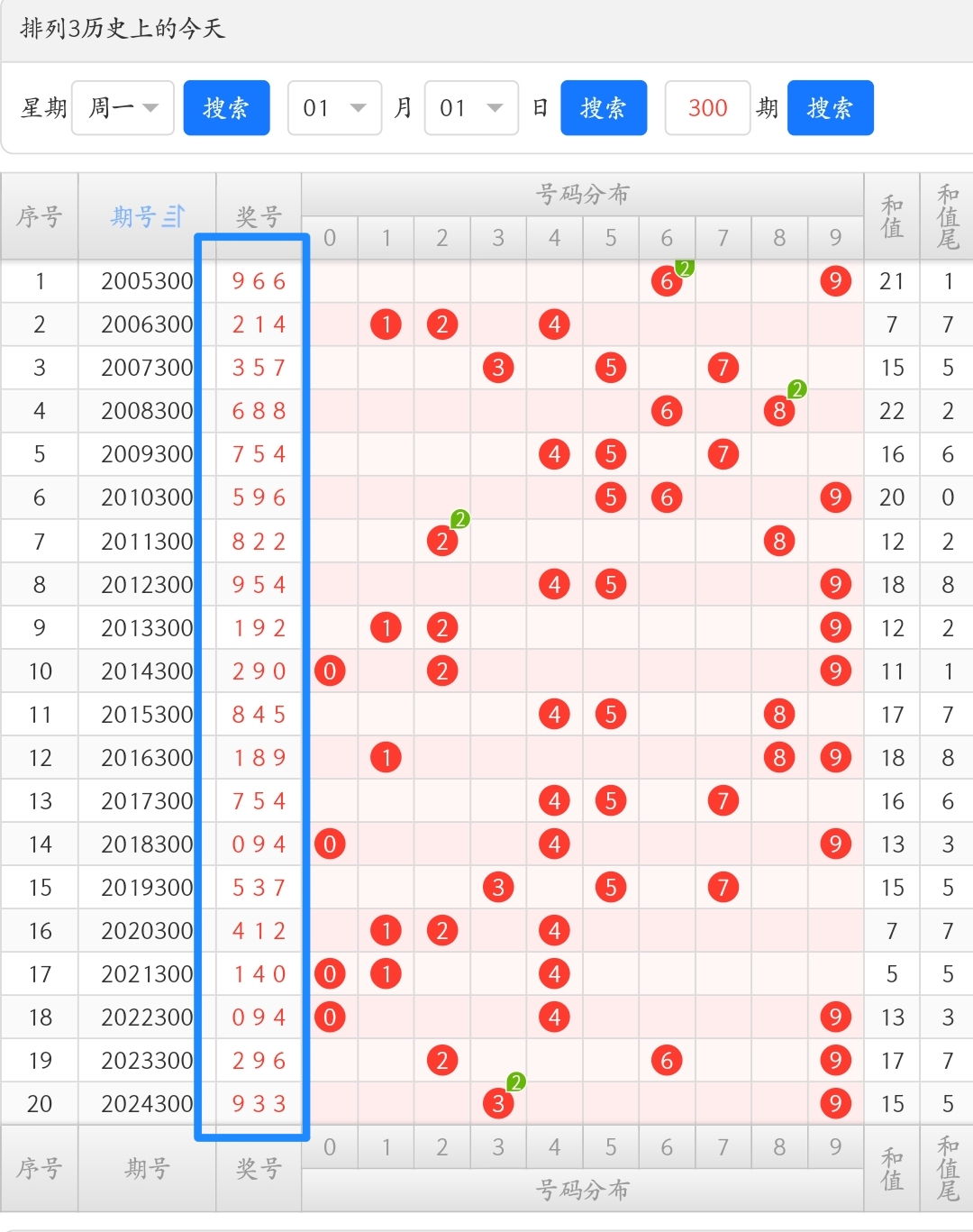973x1232 pixels.
Task: Open the weekday dropdown showing 周一
Action: [123, 108]
